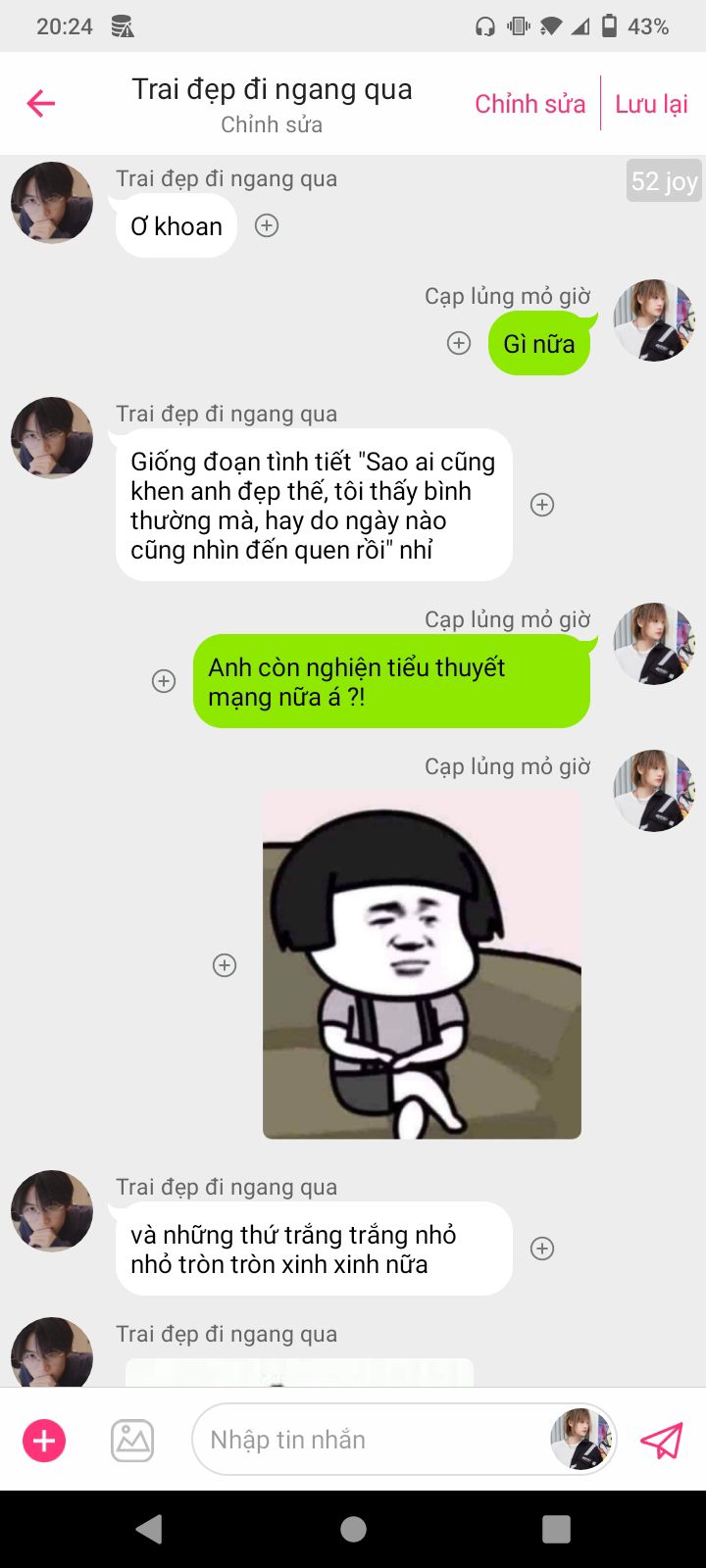Save with the Lưu lại button
The width and height of the screenshot is (706, 1568).
651,104
